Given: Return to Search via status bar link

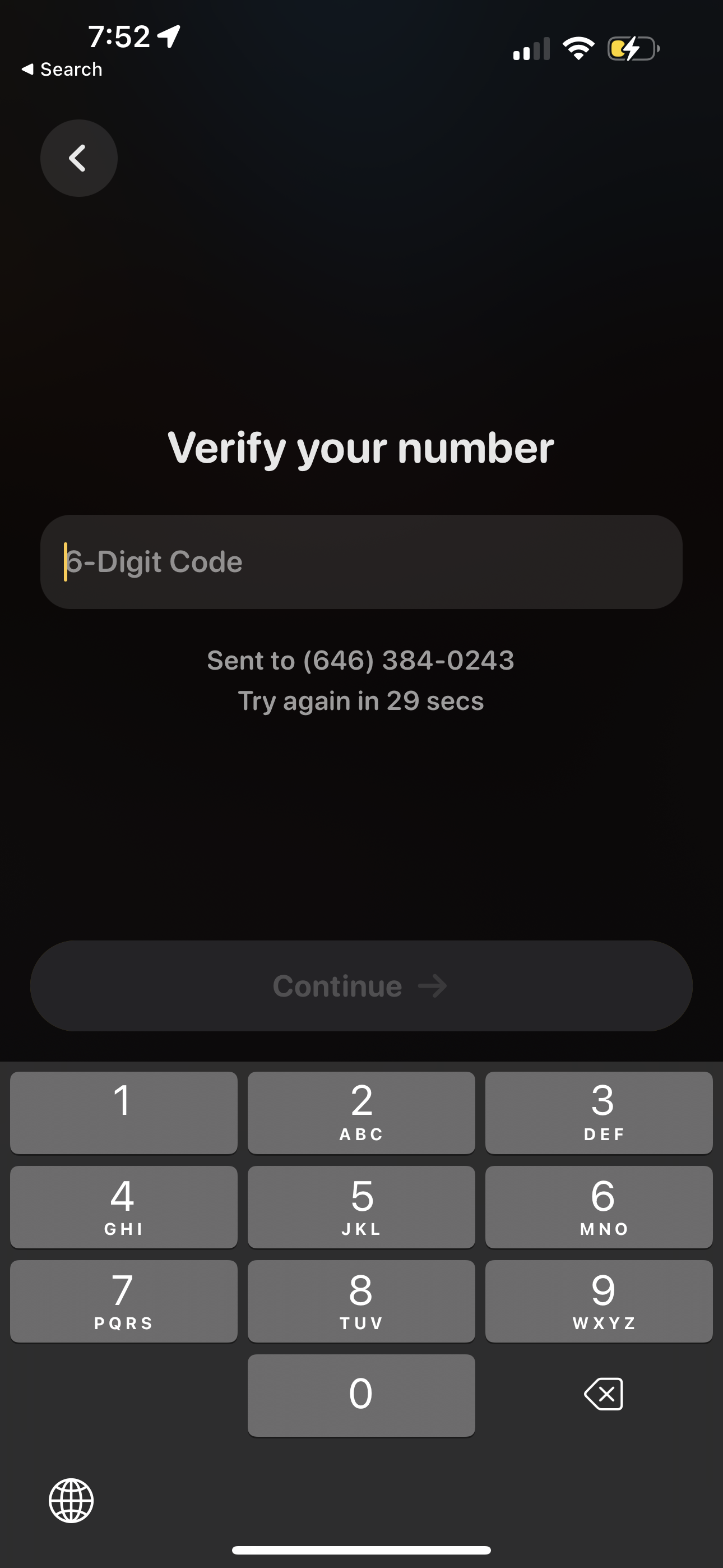Looking at the screenshot, I should pyautogui.click(x=62, y=70).
